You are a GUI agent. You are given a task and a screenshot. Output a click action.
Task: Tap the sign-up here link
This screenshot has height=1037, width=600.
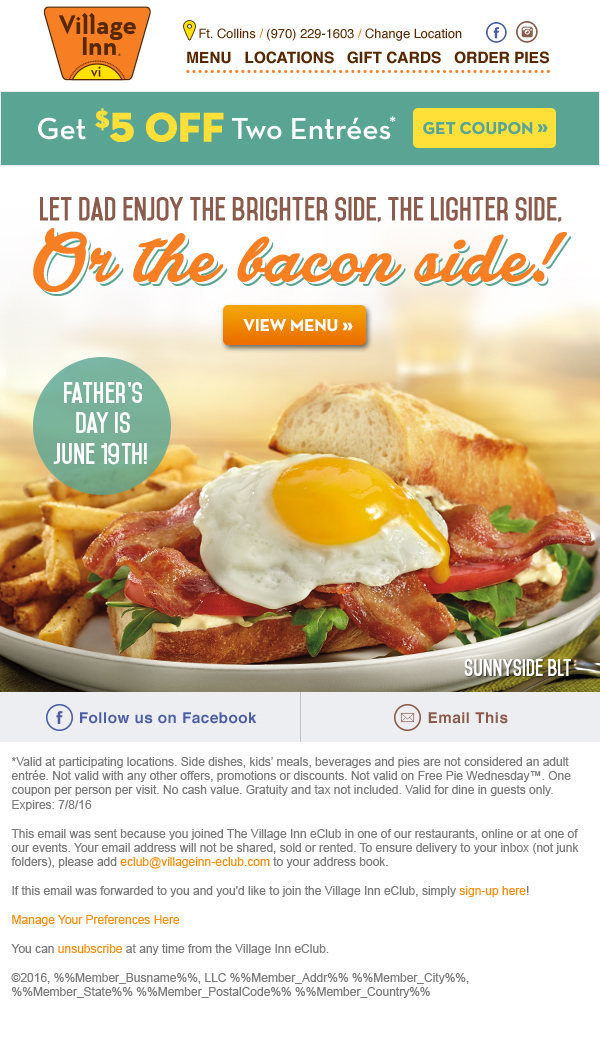click(x=492, y=891)
